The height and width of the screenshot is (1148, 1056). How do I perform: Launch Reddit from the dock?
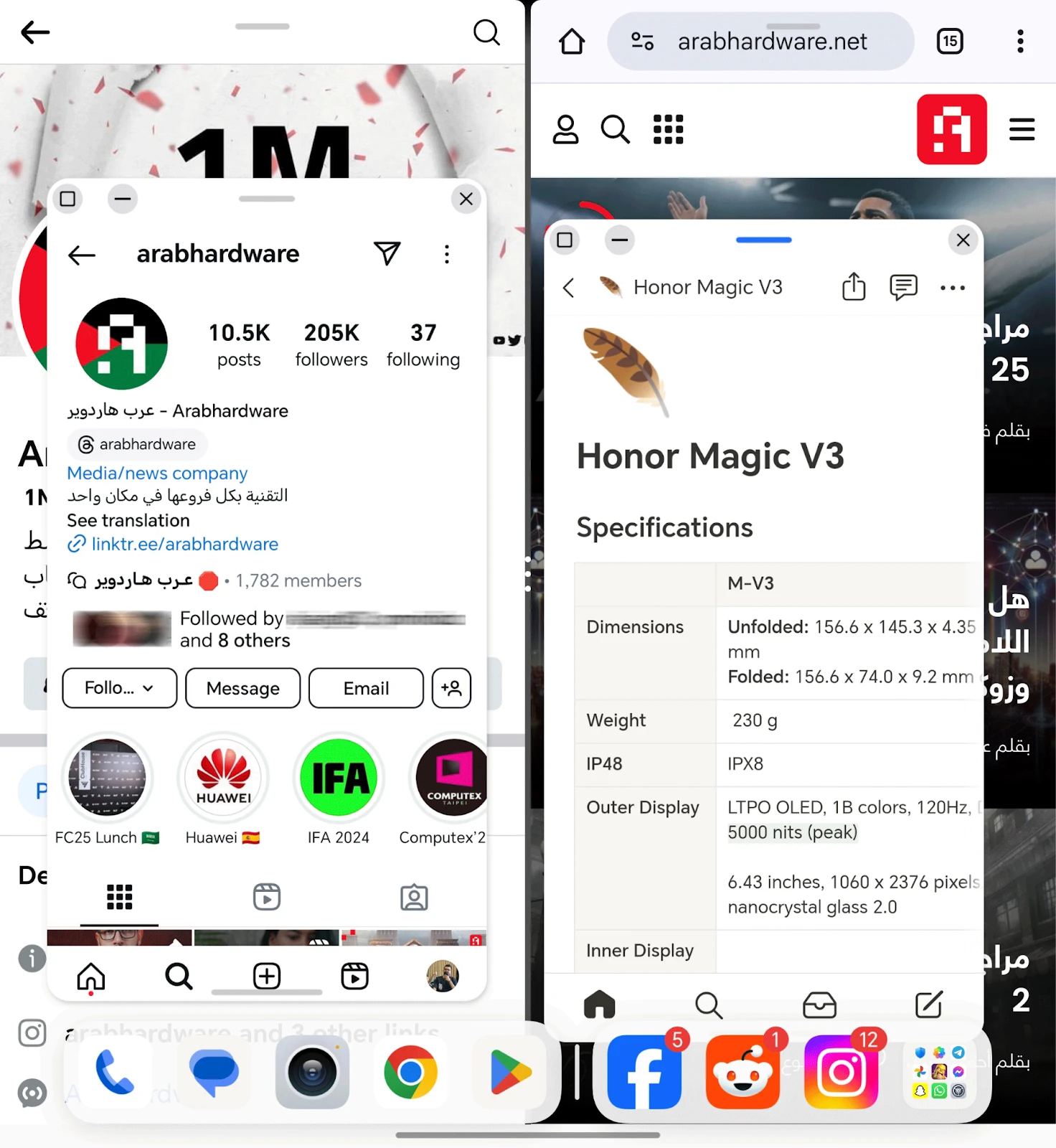(x=742, y=1072)
